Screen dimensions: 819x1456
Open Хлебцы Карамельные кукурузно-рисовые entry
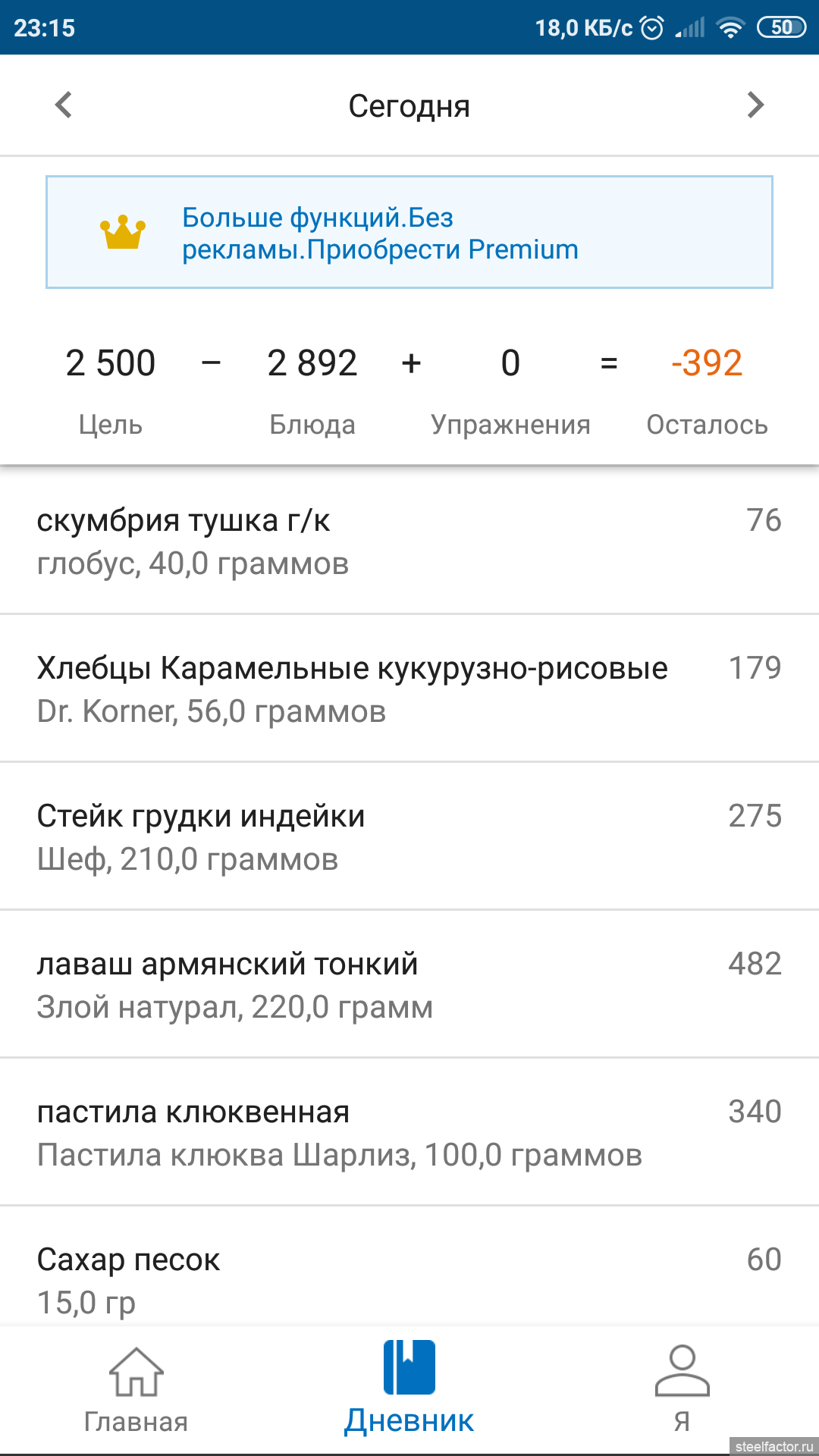409,689
